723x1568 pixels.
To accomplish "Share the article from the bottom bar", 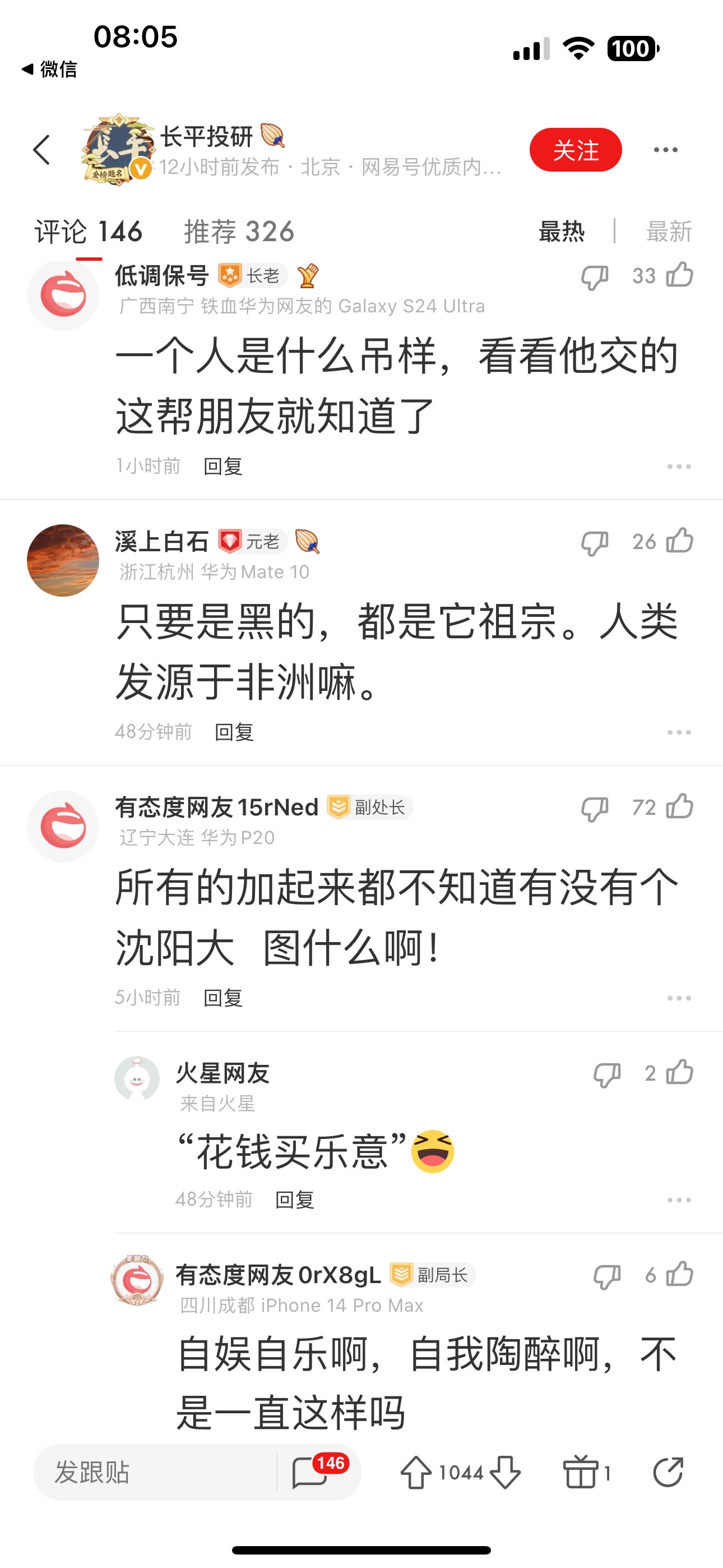I will [668, 1472].
